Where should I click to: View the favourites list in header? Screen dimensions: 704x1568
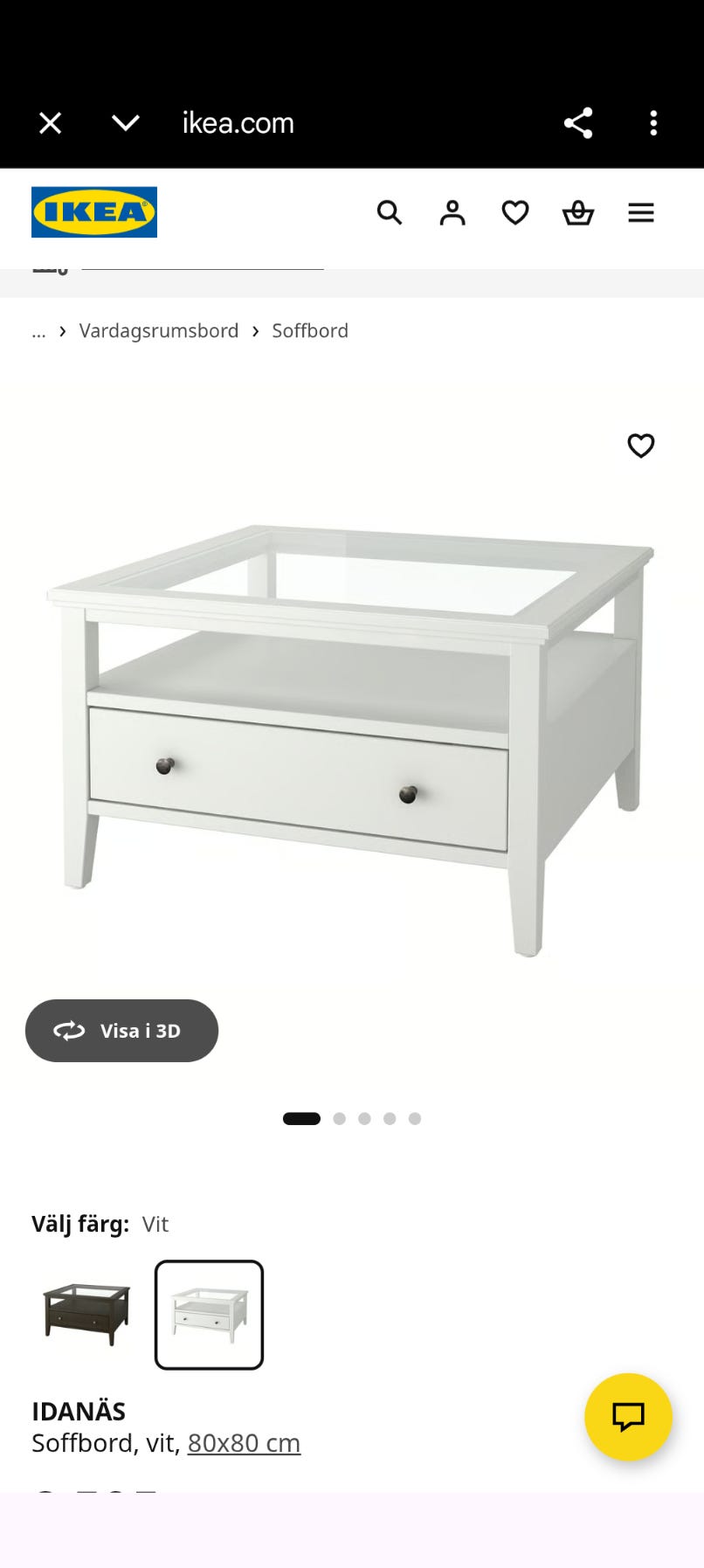click(x=515, y=212)
